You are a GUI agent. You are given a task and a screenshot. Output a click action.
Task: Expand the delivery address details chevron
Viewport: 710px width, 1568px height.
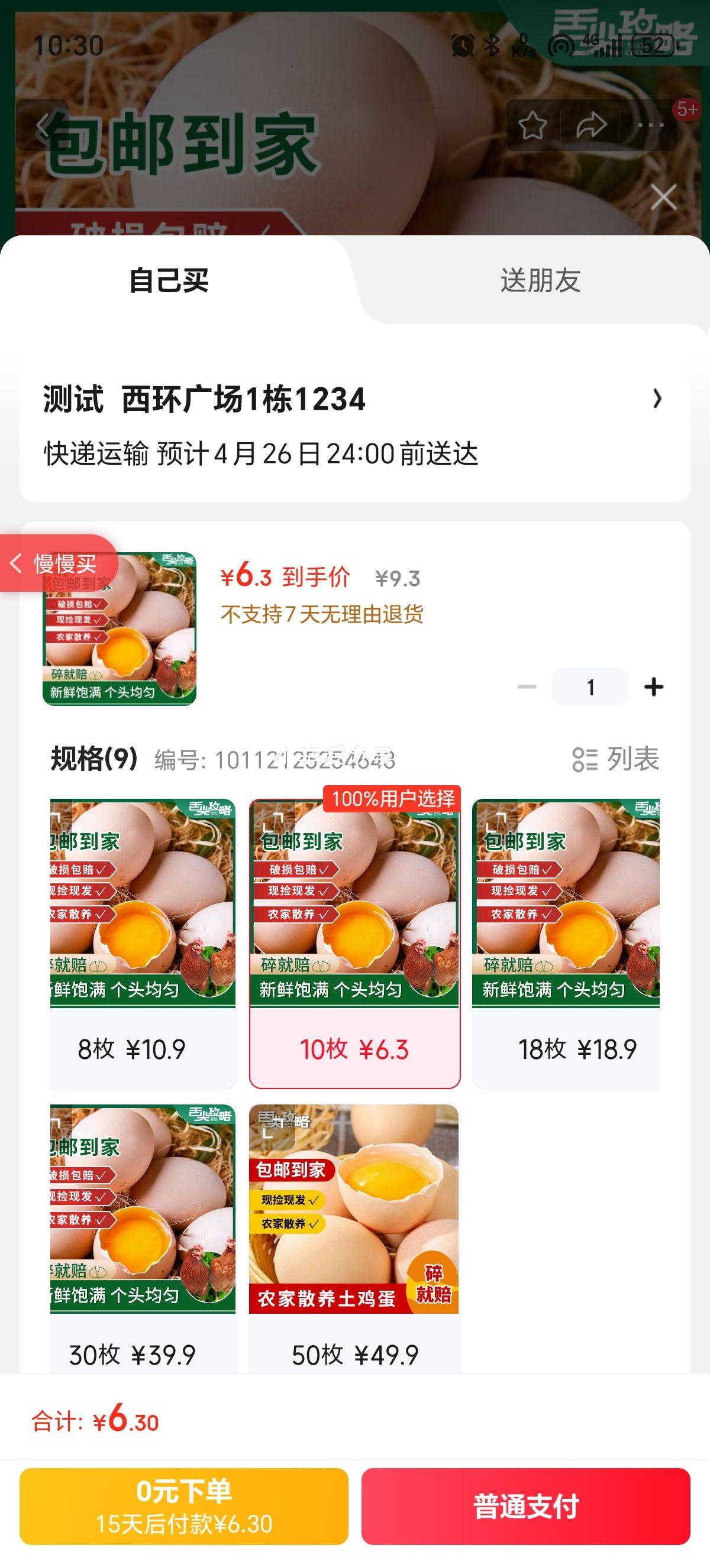point(657,399)
